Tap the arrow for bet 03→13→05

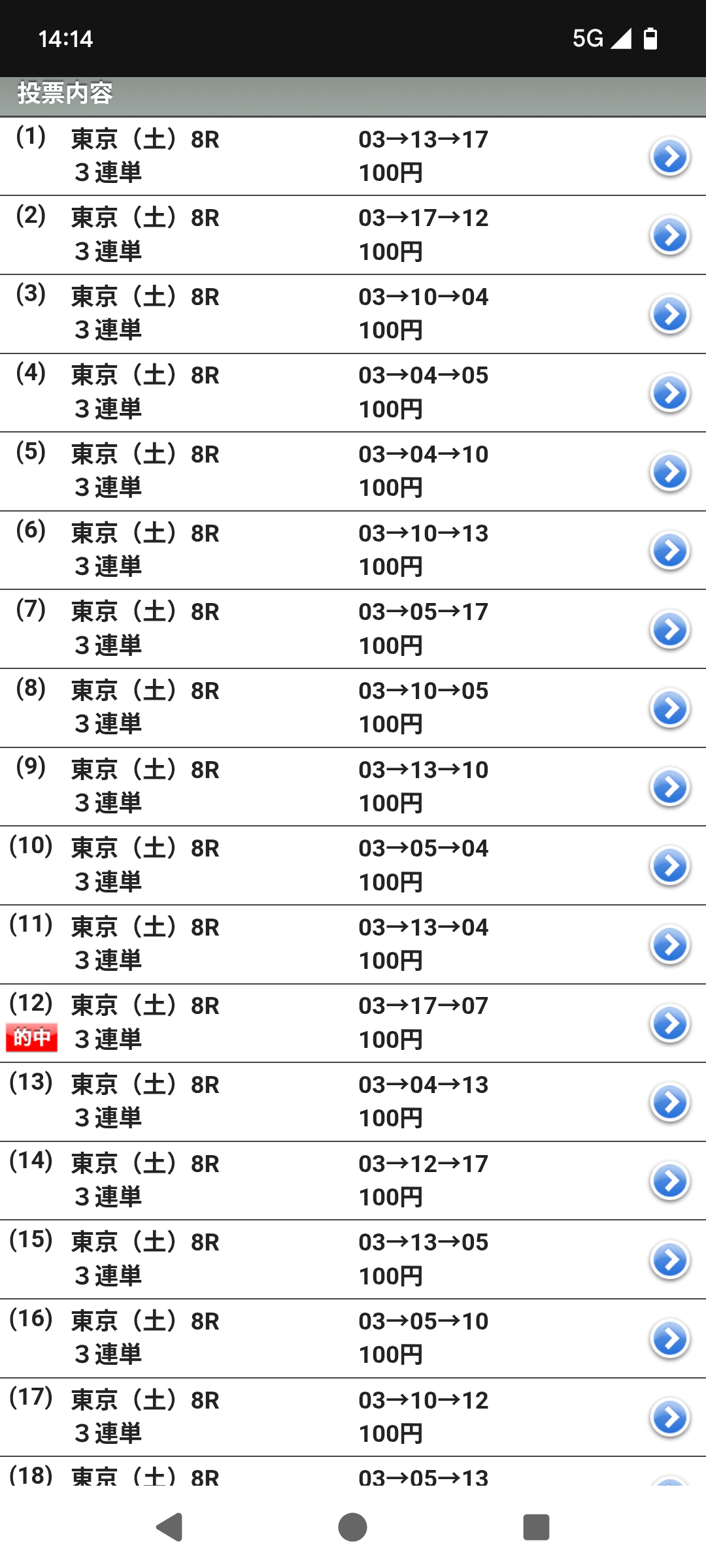(670, 1260)
